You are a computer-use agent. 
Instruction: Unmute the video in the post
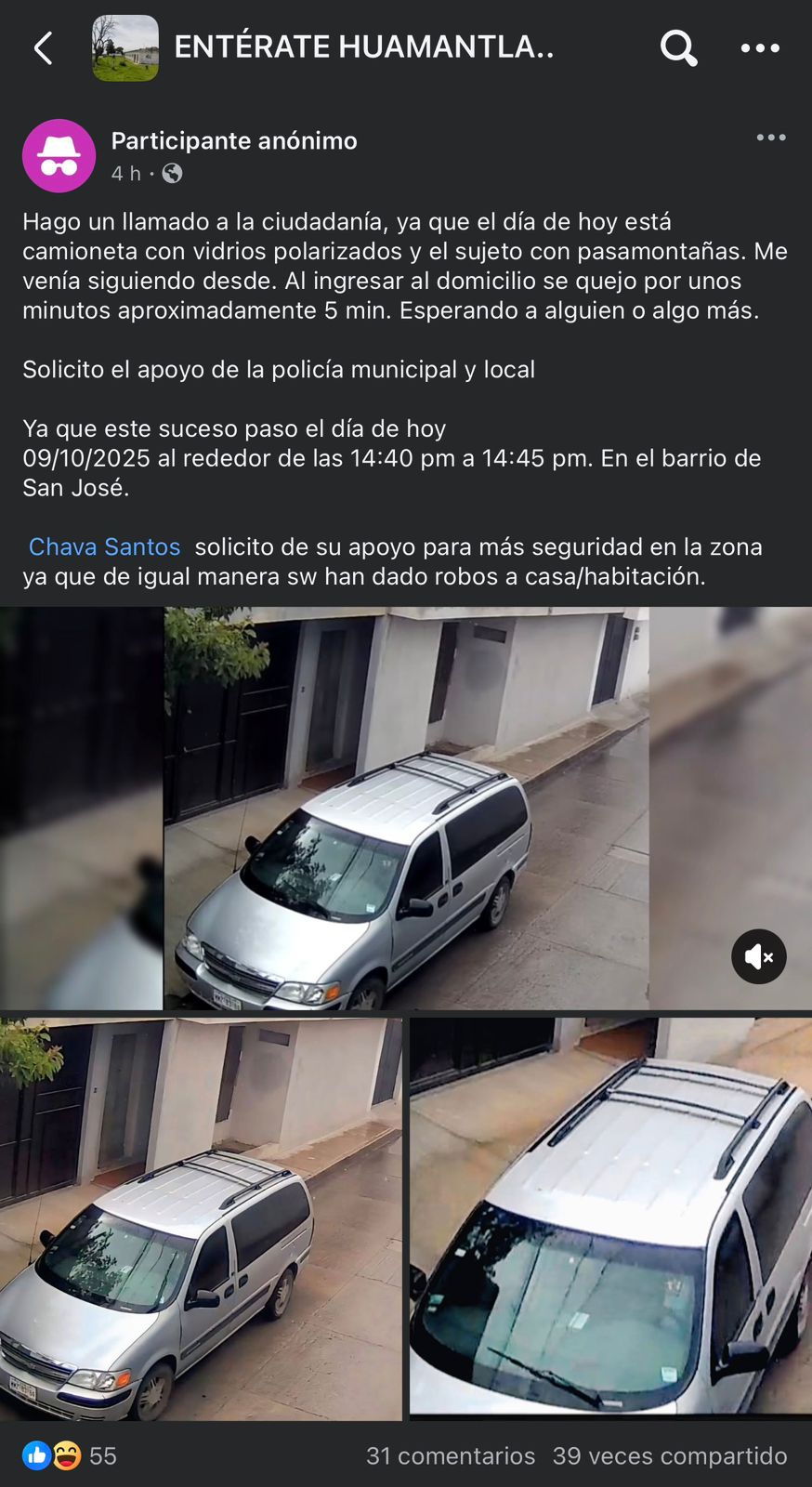coord(758,956)
